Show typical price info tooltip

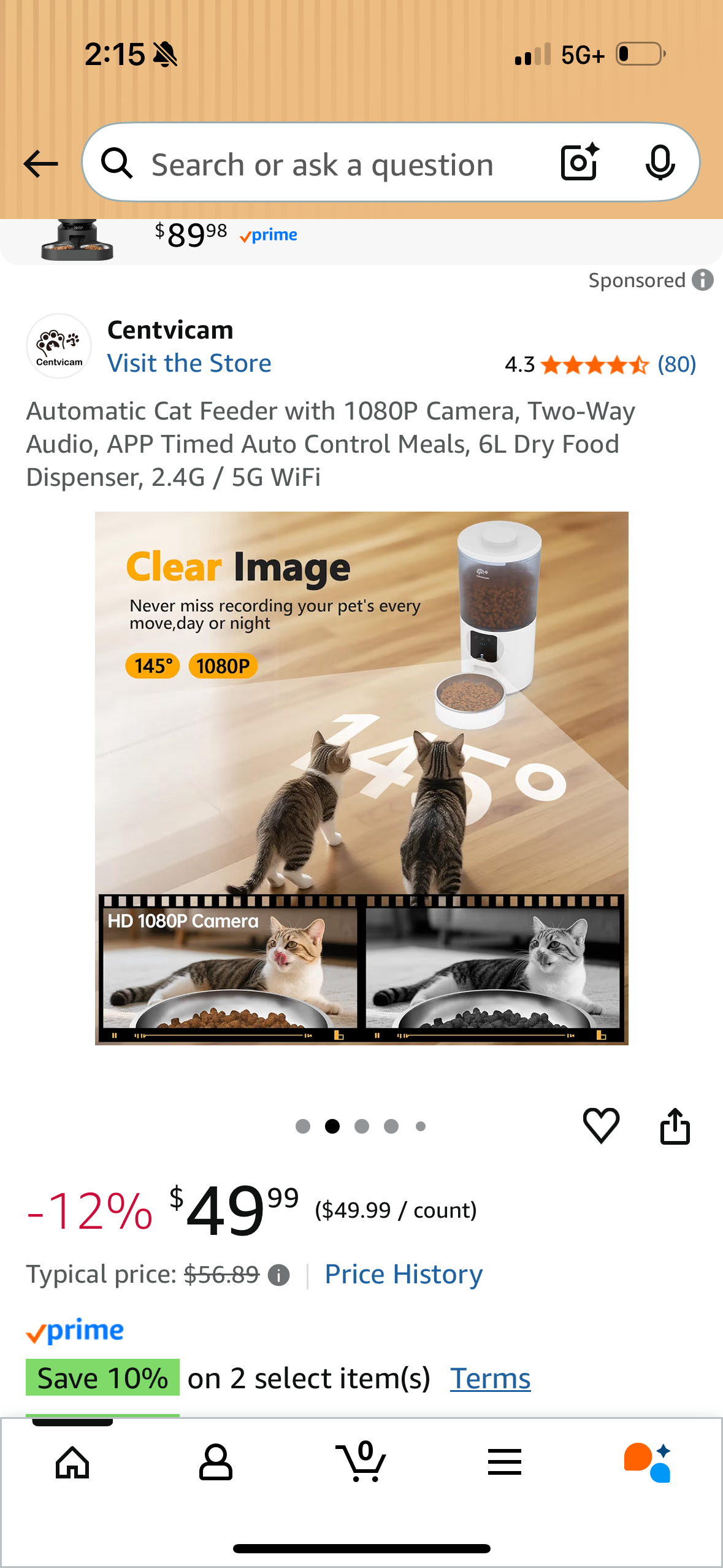coord(279,1275)
